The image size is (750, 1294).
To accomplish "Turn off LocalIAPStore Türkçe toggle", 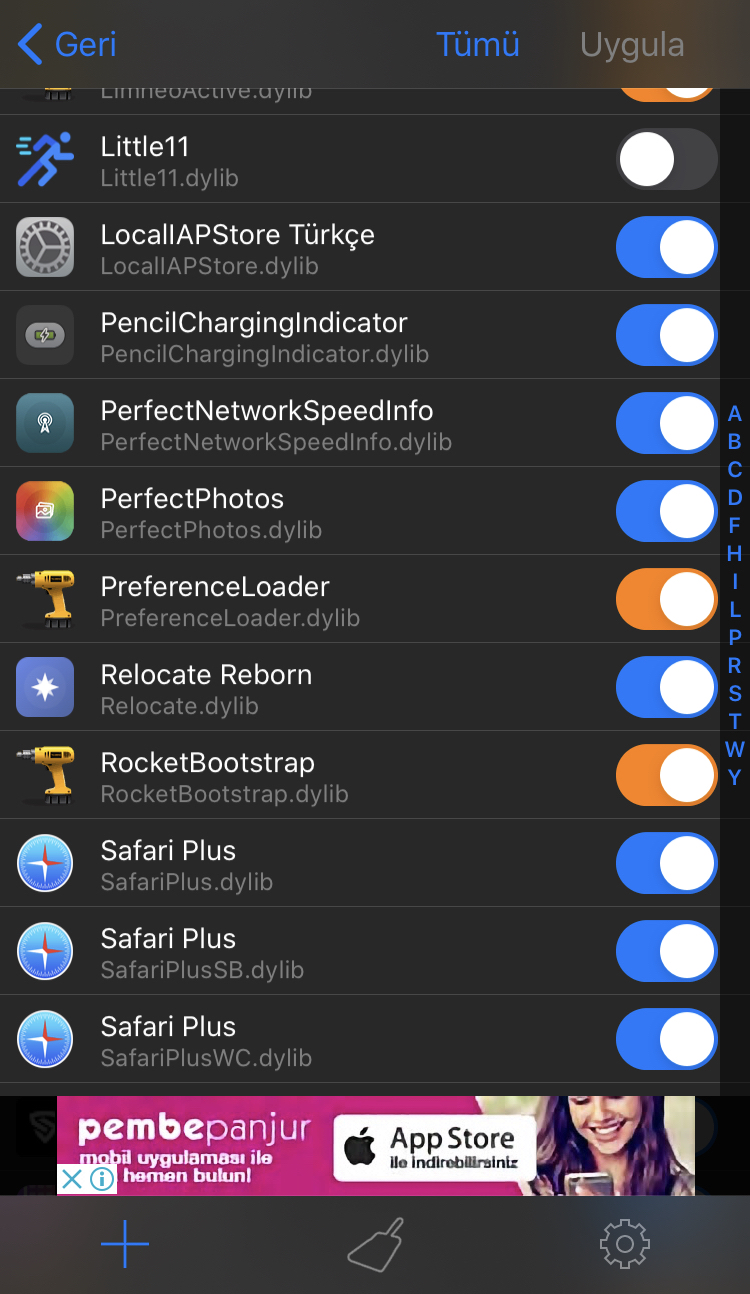I will (667, 247).
